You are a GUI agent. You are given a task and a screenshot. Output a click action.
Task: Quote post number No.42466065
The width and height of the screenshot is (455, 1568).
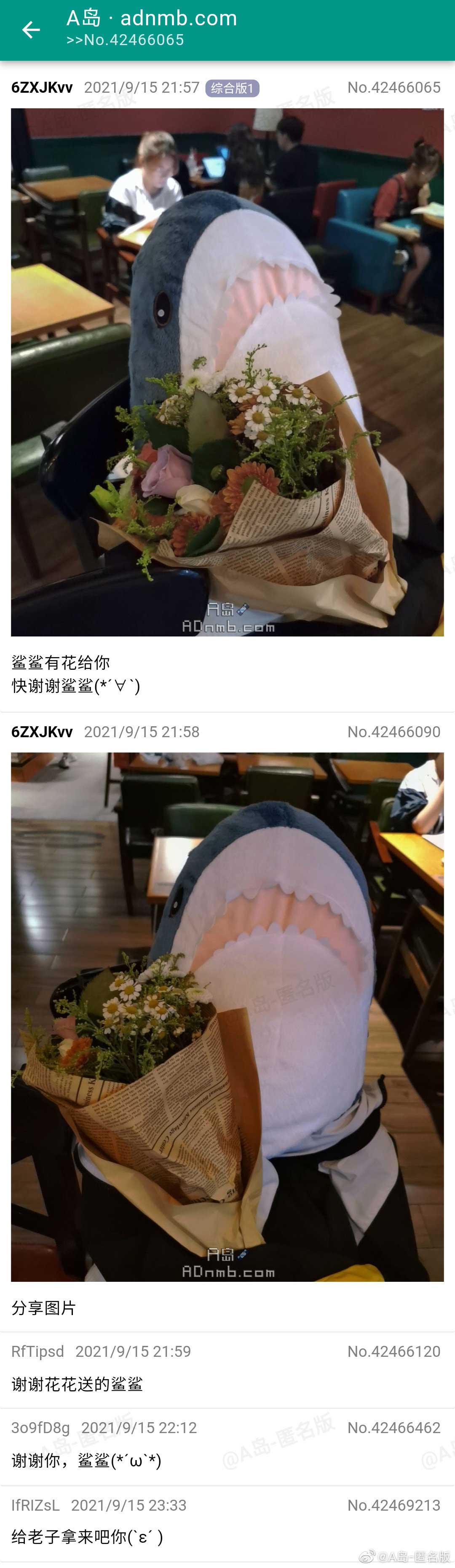click(393, 88)
